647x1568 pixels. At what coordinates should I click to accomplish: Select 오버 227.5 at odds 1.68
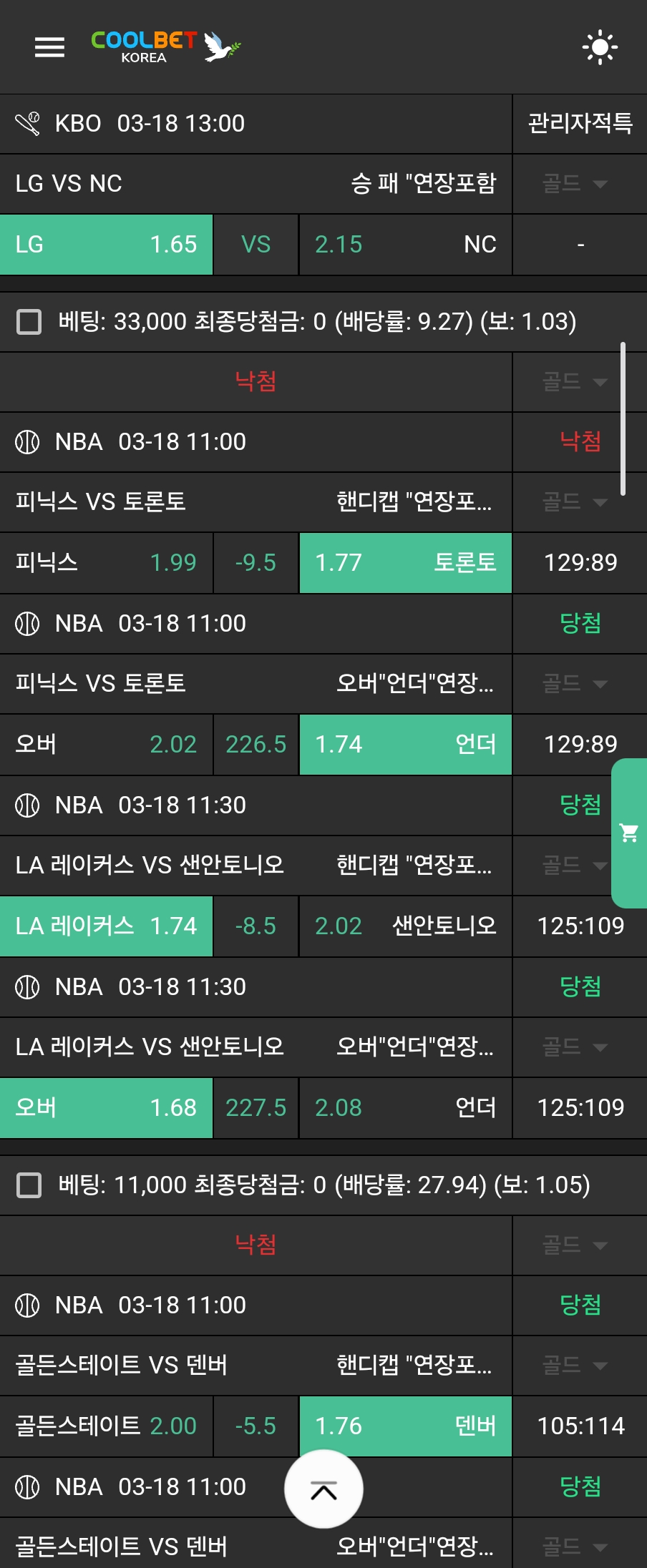pyautogui.click(x=106, y=1108)
